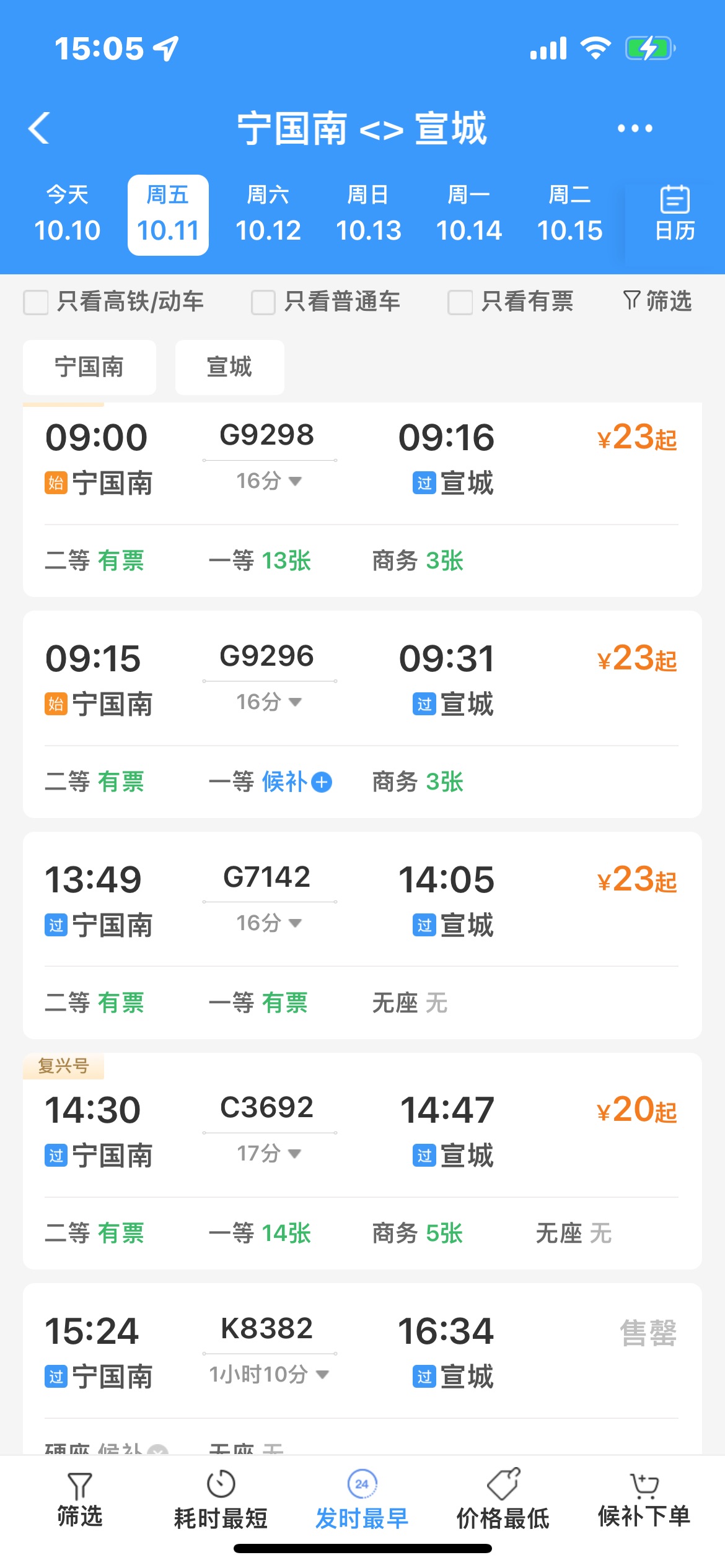Select the 宣城 station chip
The width and height of the screenshot is (725, 1568).
pyautogui.click(x=229, y=367)
